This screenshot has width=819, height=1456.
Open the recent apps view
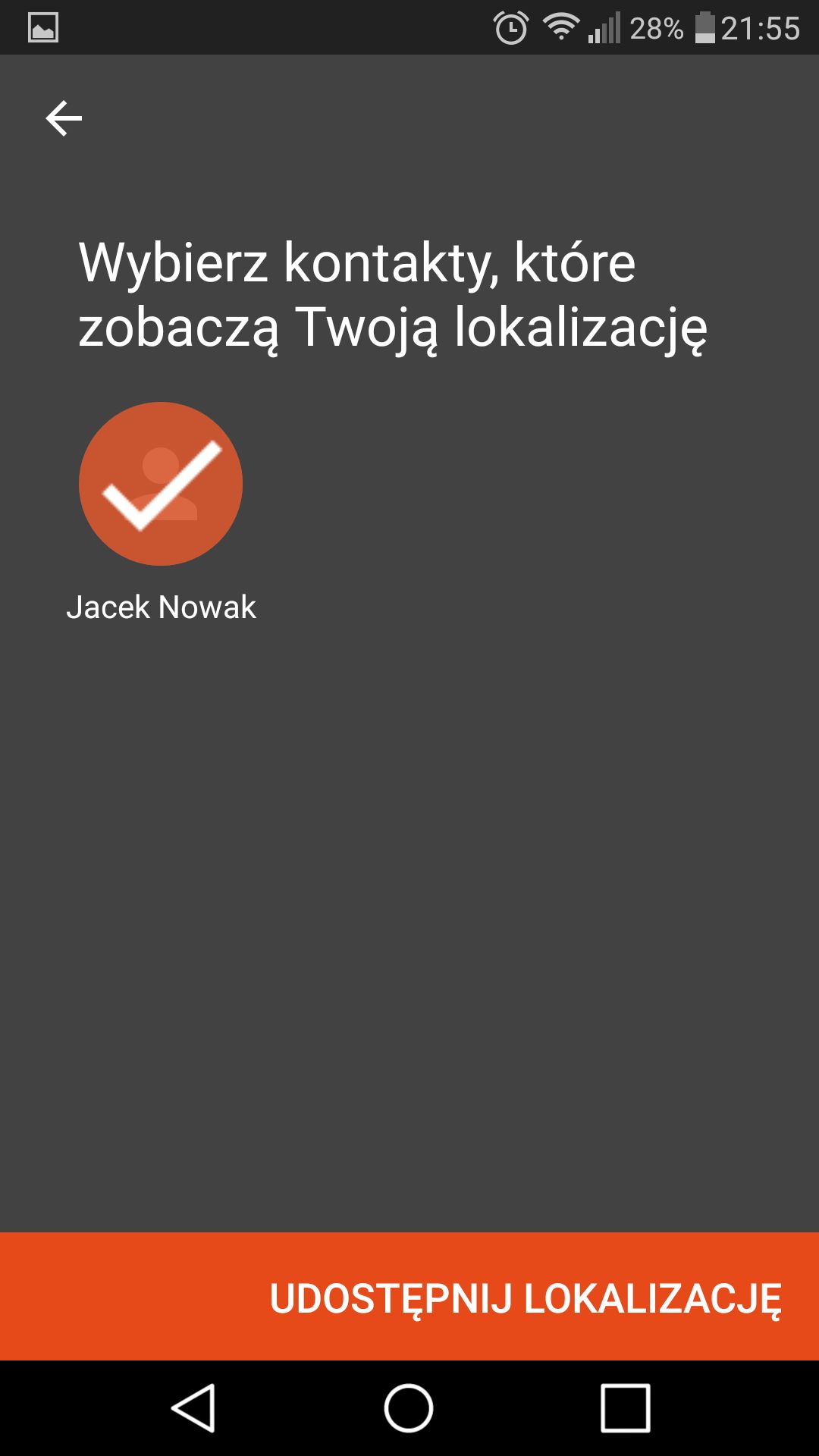[626, 1408]
